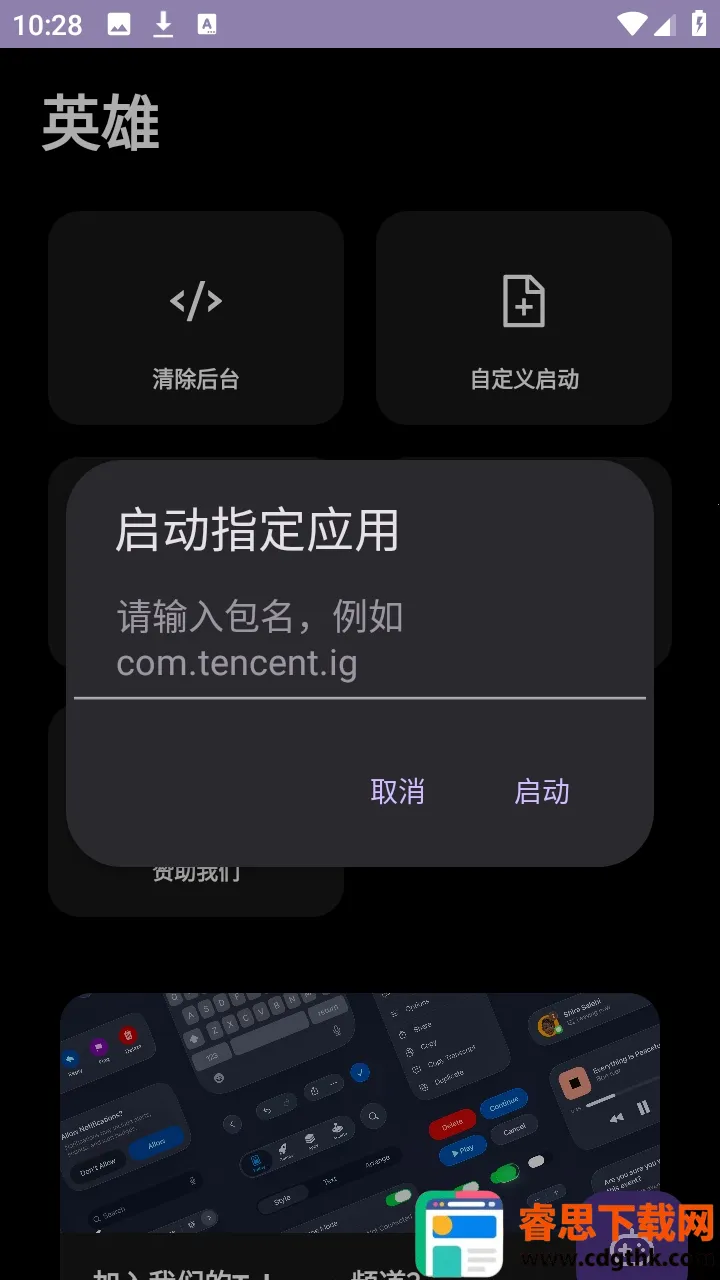Tap 取消 to cancel the dialog
Viewport: 720px width, 1280px height.
point(397,791)
